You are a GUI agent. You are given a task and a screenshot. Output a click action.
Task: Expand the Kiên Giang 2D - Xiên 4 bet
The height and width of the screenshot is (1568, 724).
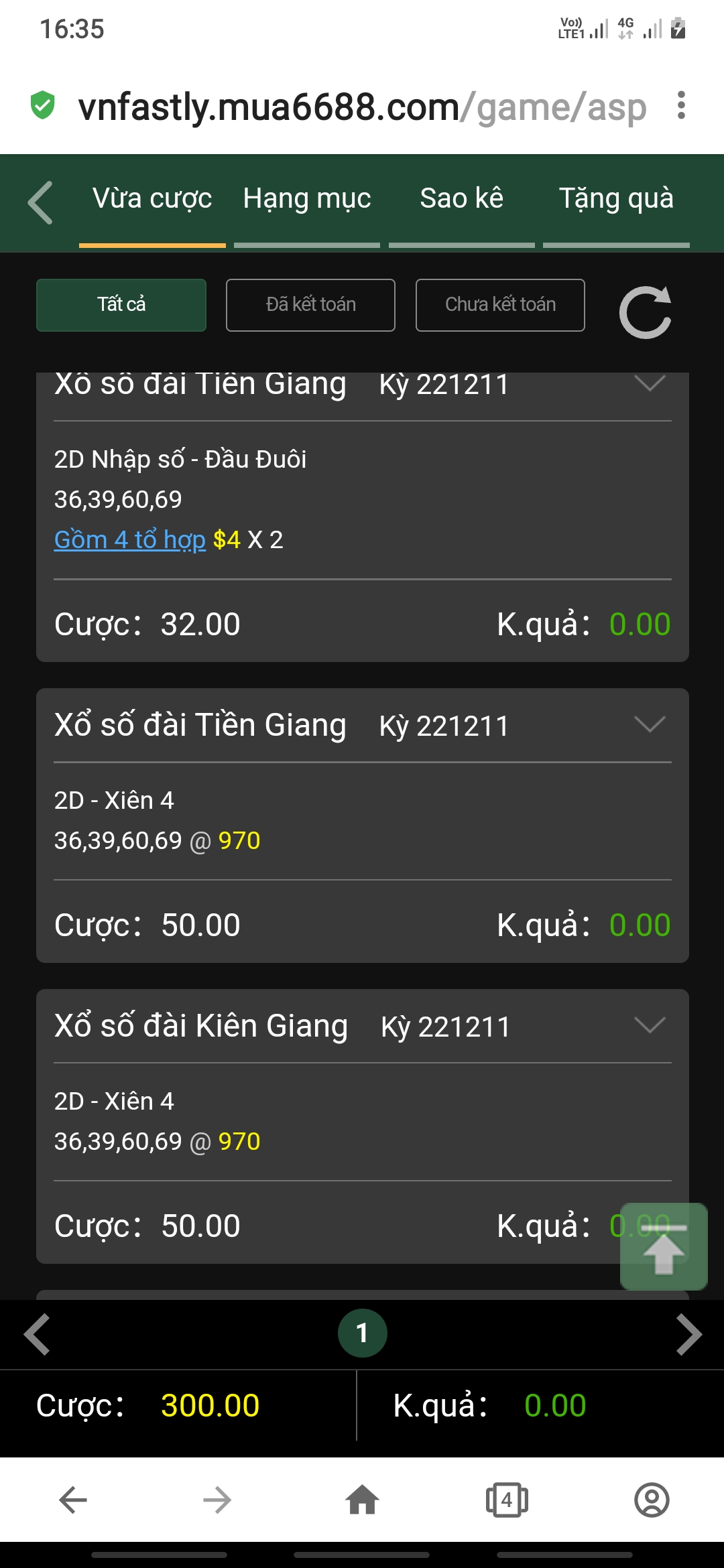pyautogui.click(x=649, y=1025)
